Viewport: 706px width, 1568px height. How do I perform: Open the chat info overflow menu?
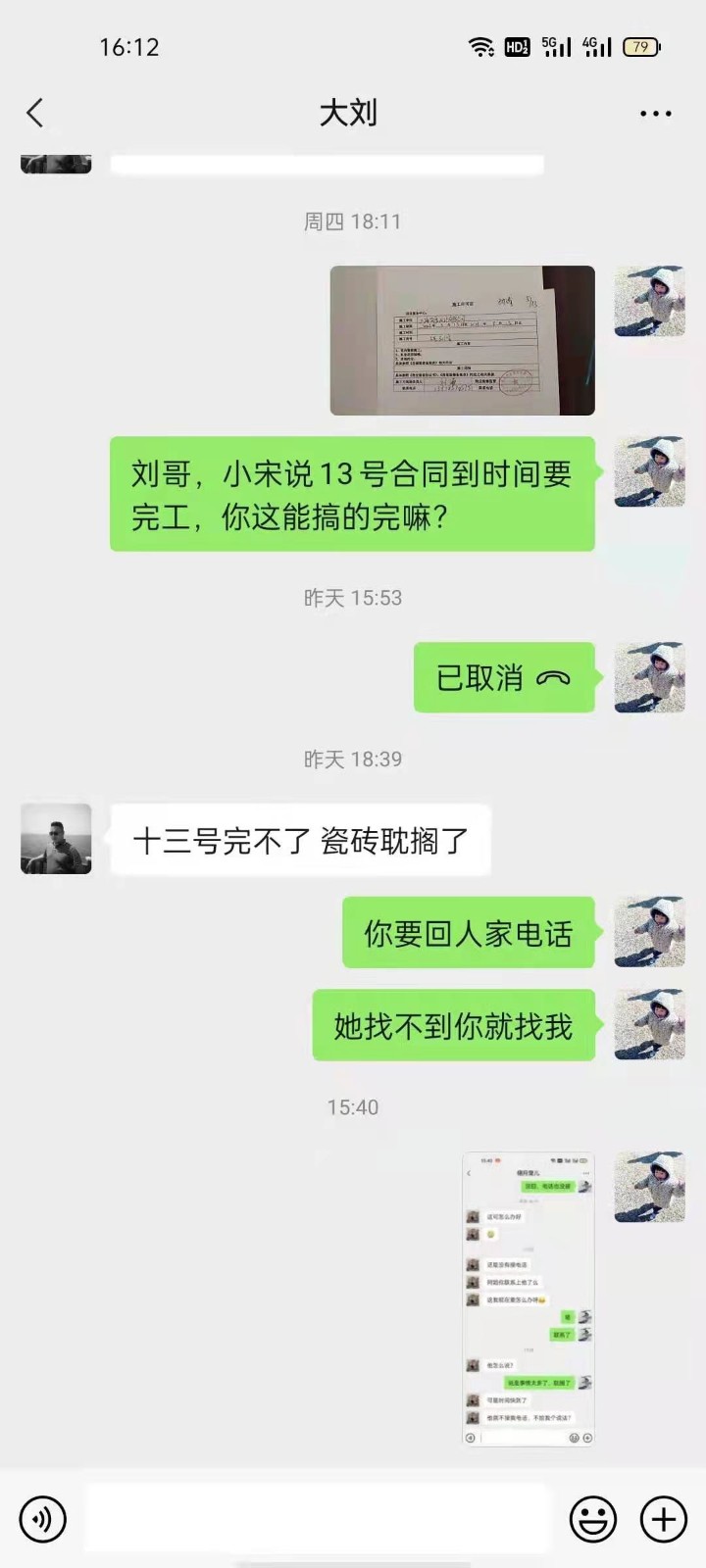tap(655, 114)
